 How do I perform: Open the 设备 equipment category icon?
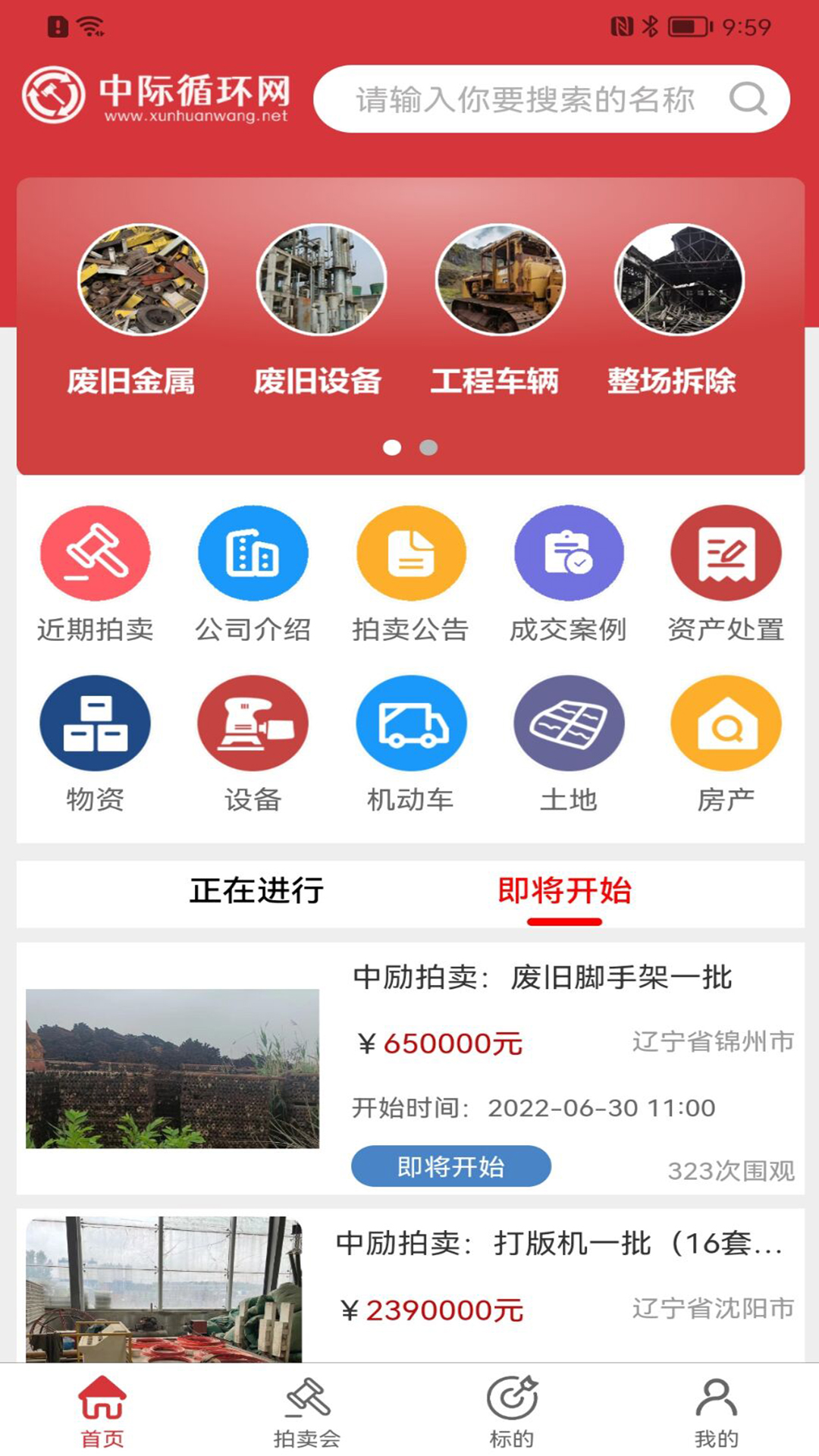click(x=252, y=722)
